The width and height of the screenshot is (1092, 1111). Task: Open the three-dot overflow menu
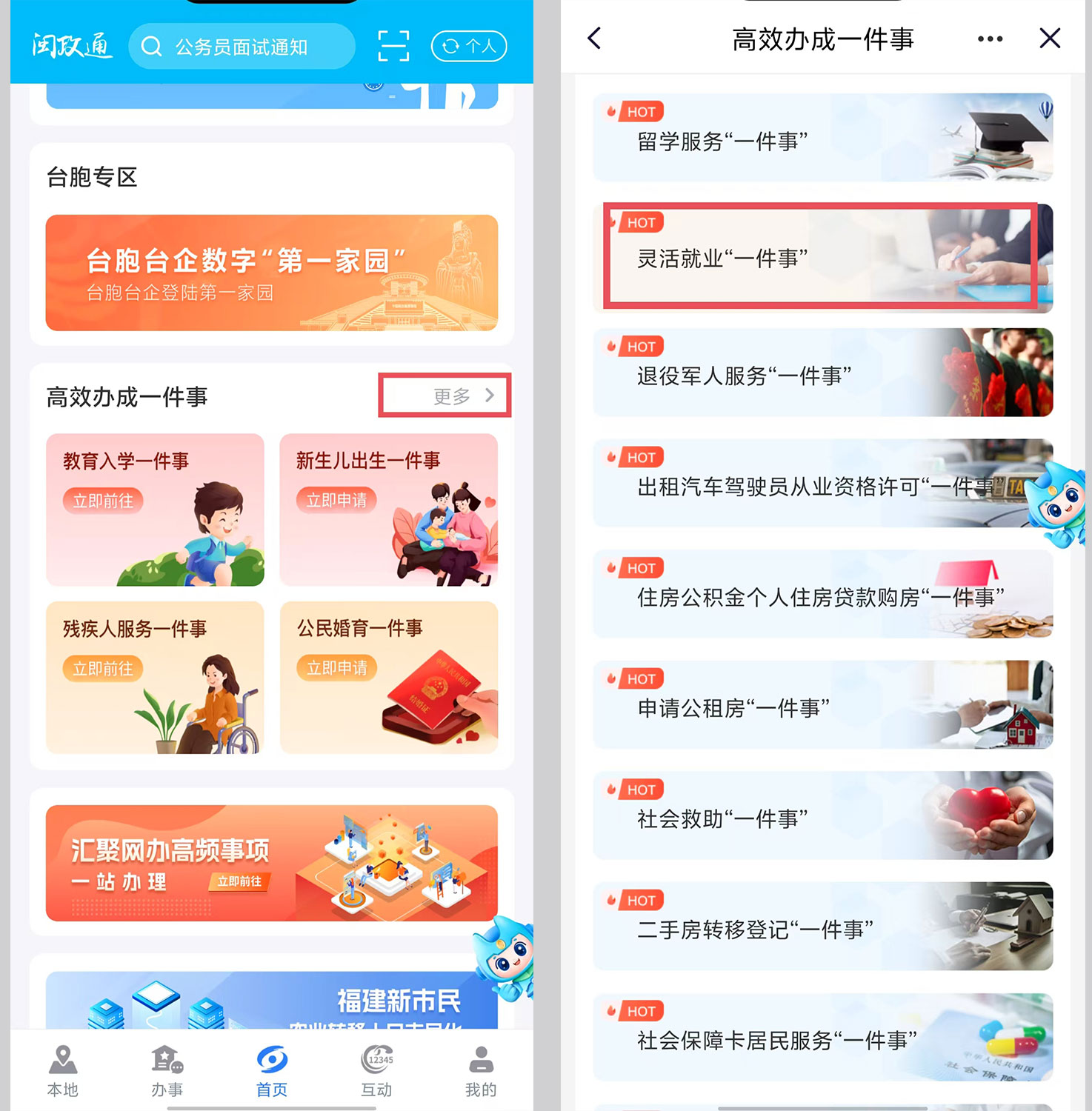[x=990, y=39]
